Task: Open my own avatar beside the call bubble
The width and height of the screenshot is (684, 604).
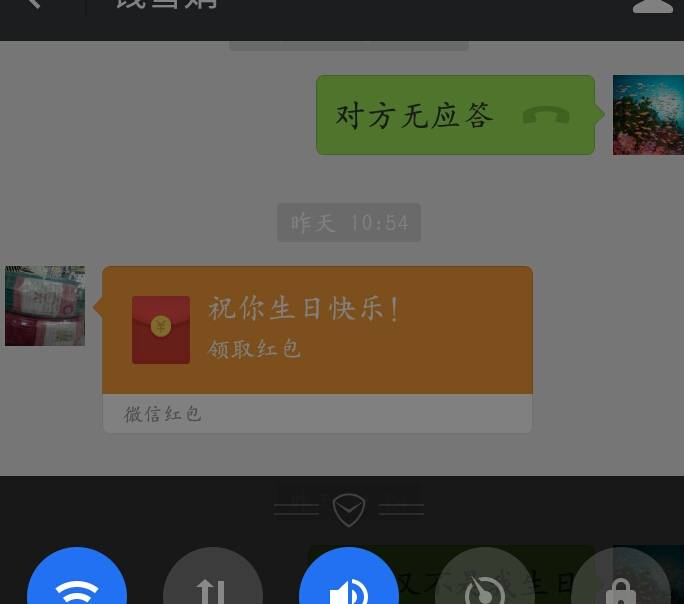Action: 648,115
